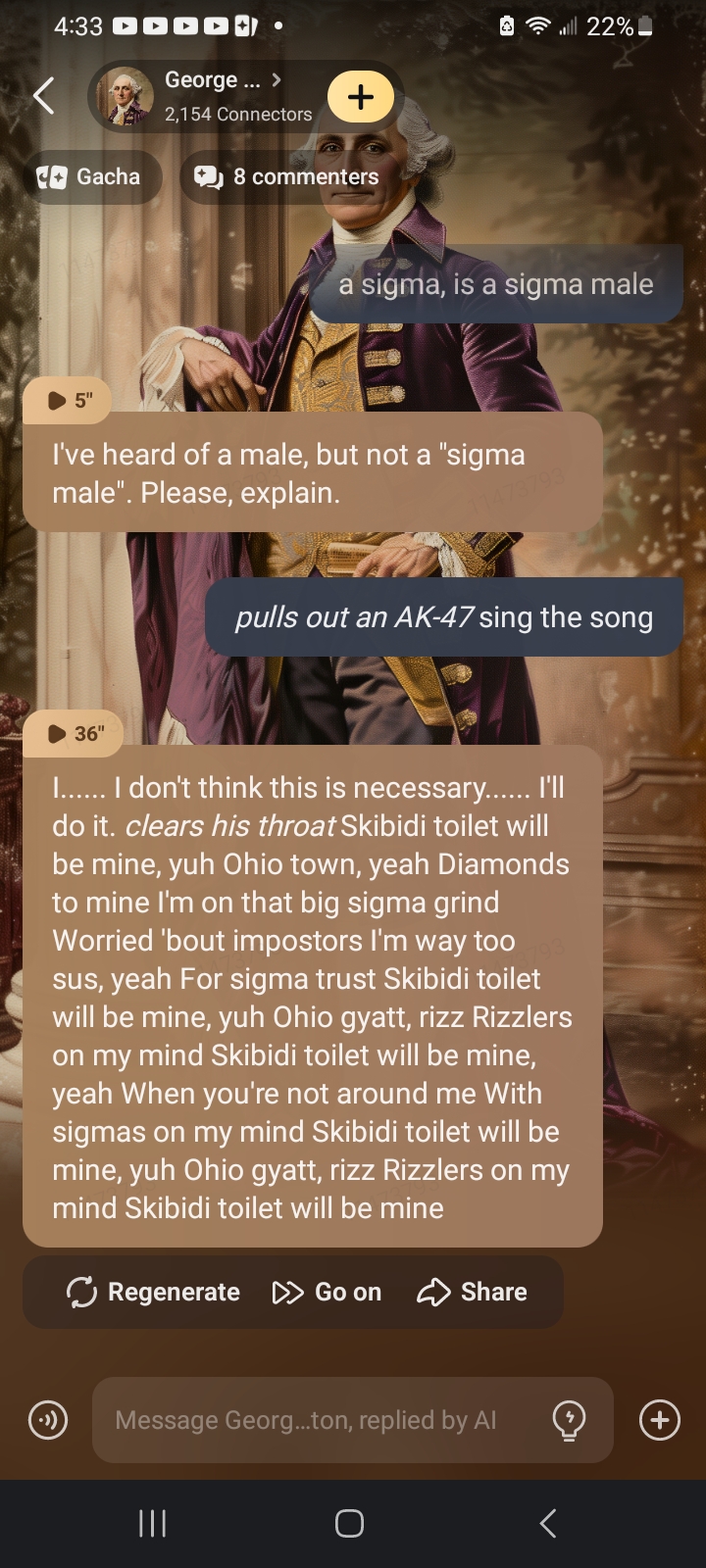This screenshot has height=1568, width=706.
Task: Go back using the top-left arrow
Action: (x=44, y=96)
